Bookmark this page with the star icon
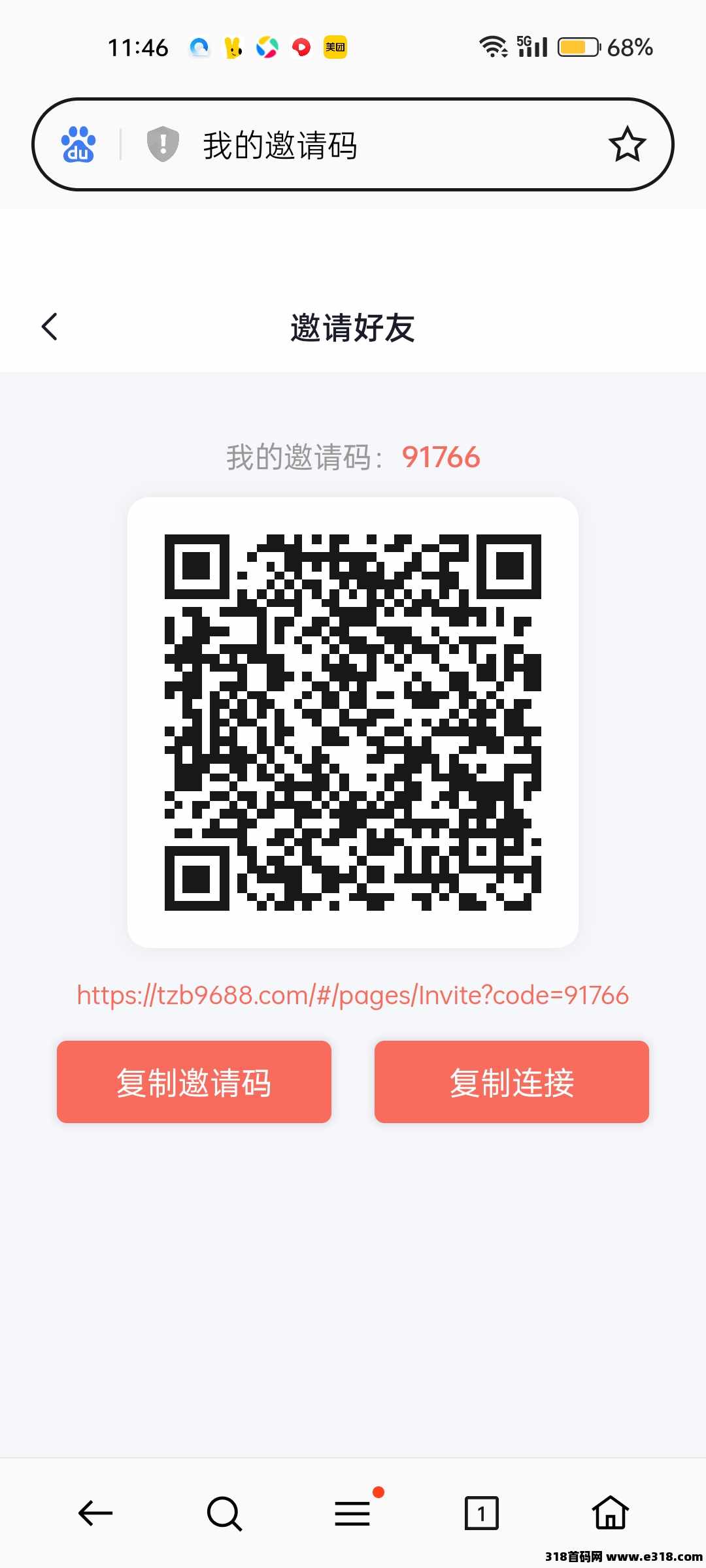This screenshot has height=1568, width=706. [x=627, y=144]
